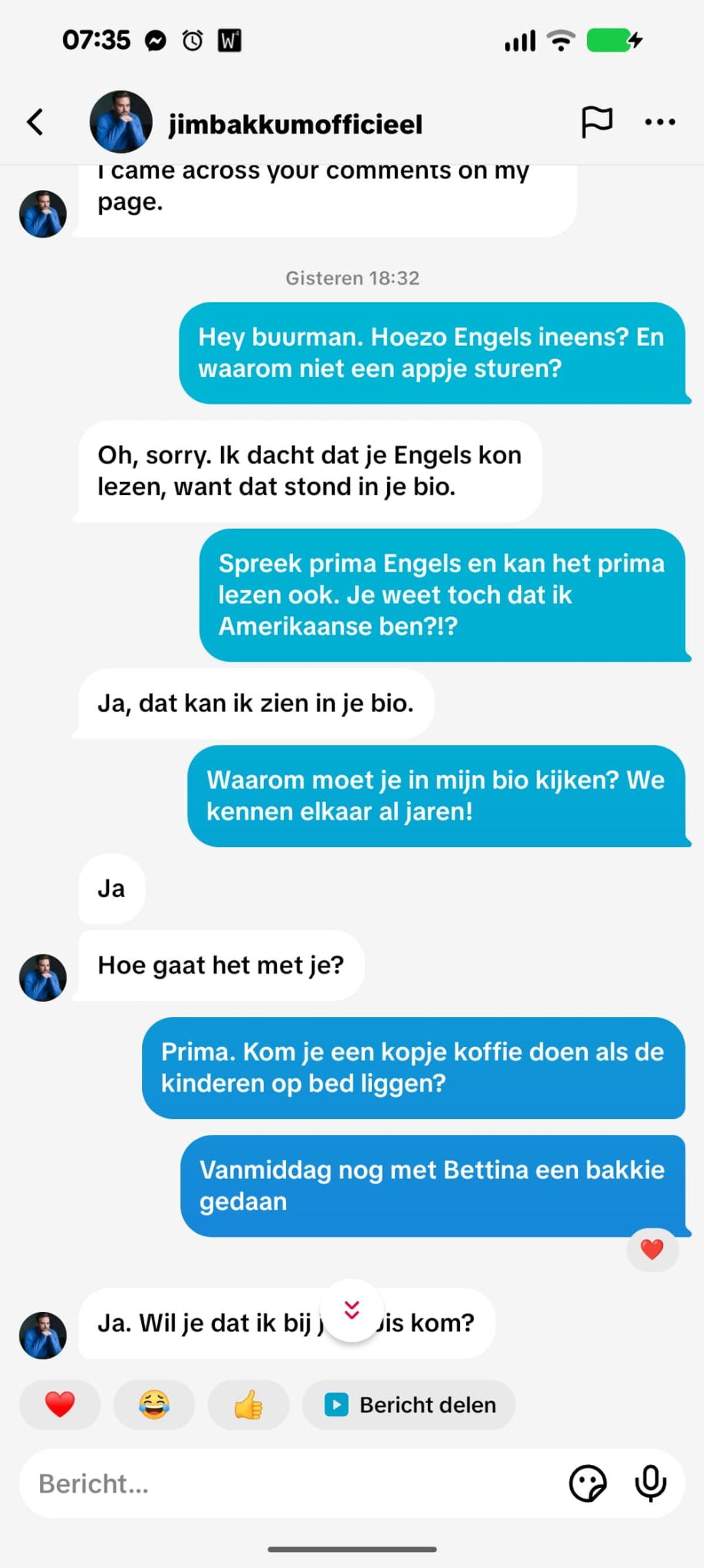Open the three-dot overflow menu

tap(659, 123)
